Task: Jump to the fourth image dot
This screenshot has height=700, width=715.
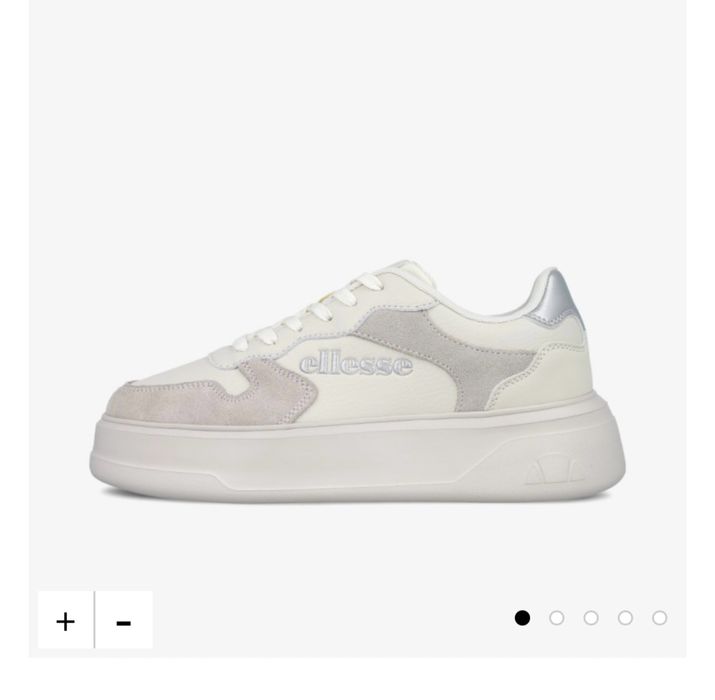Action: pyautogui.click(x=625, y=618)
